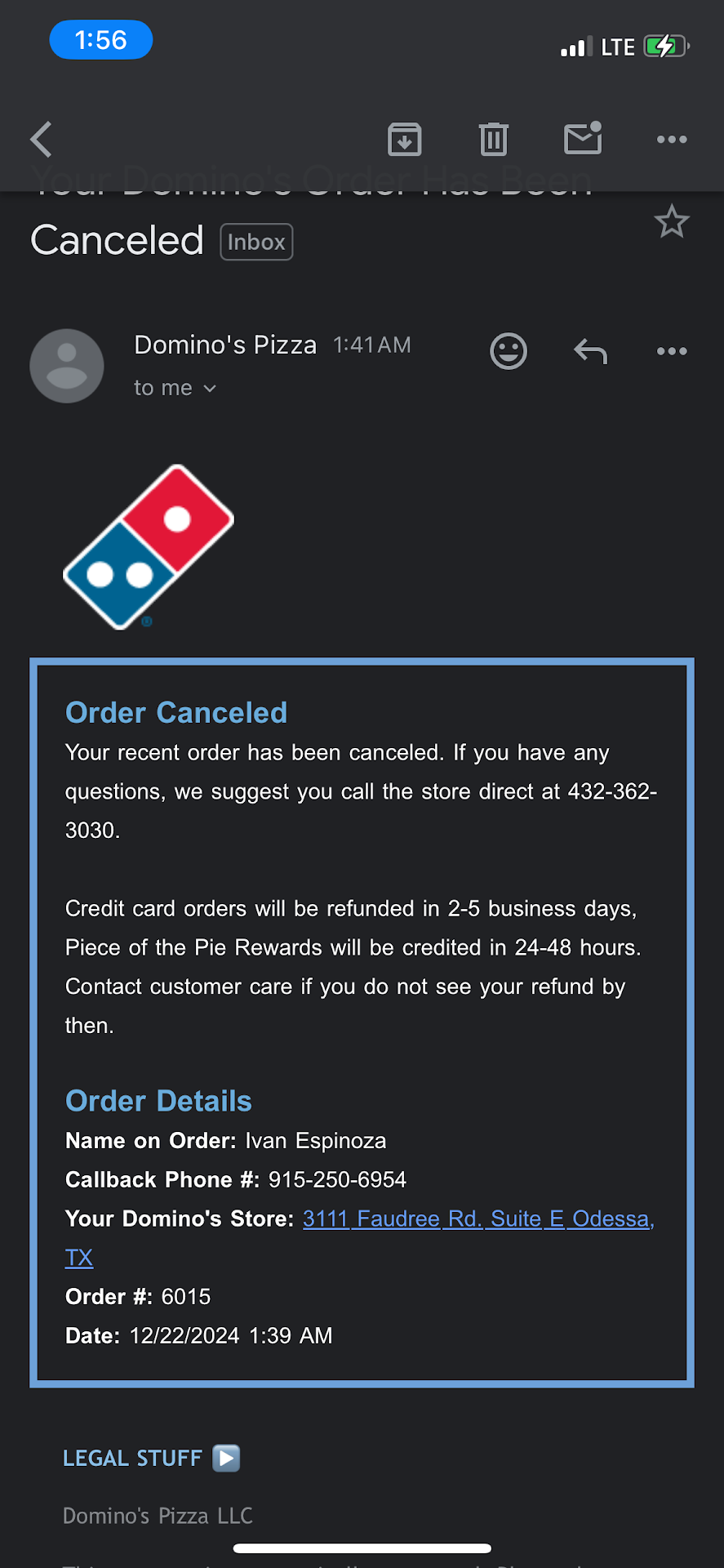Star this canceled order email
This screenshot has height=1568, width=724.
click(672, 222)
